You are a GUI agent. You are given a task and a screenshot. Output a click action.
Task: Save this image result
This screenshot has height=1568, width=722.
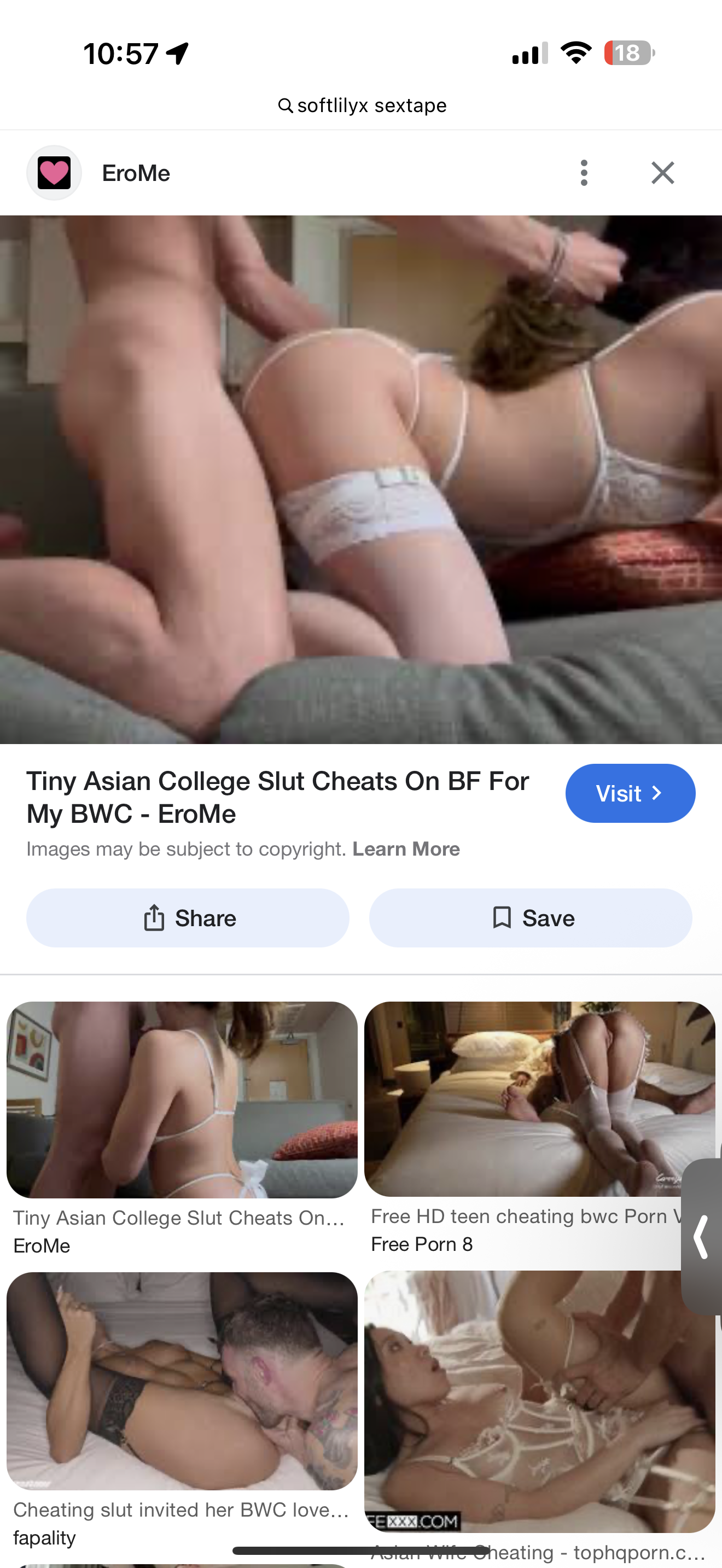click(x=530, y=917)
